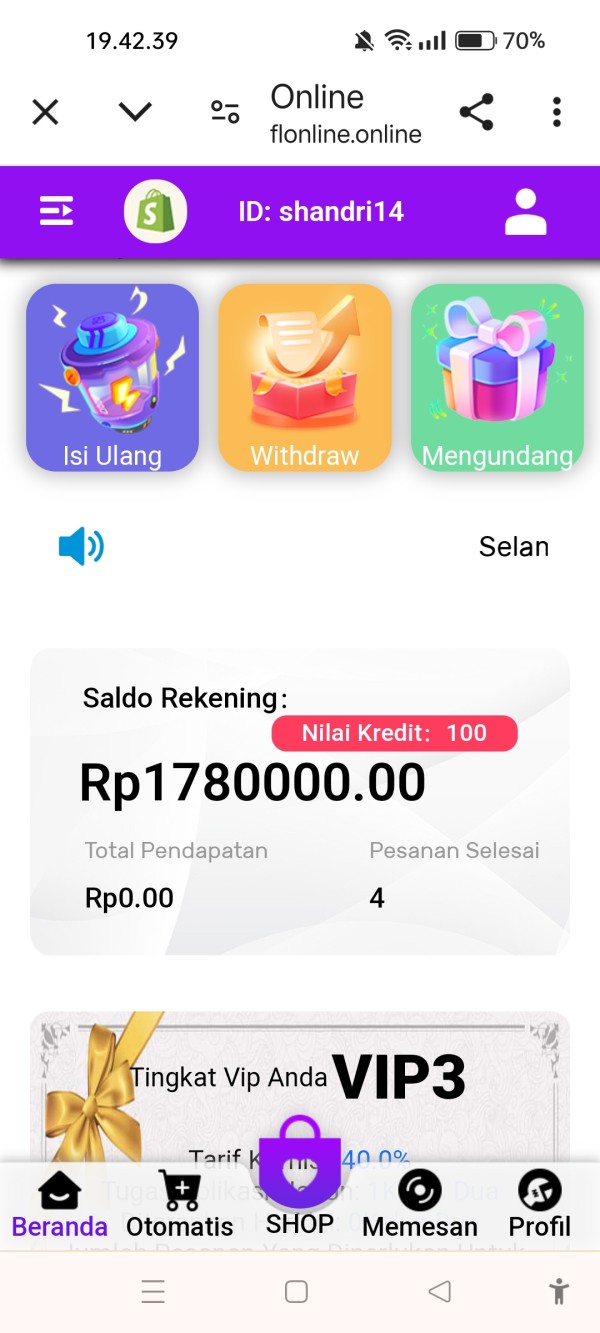Switch to the Memesan tab
Image resolution: width=600 pixels, height=1333 pixels.
[420, 1206]
